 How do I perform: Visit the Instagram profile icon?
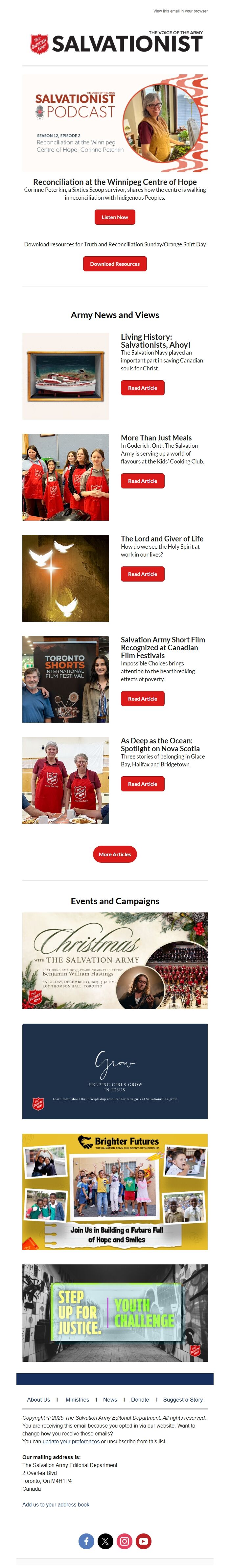point(124,1541)
